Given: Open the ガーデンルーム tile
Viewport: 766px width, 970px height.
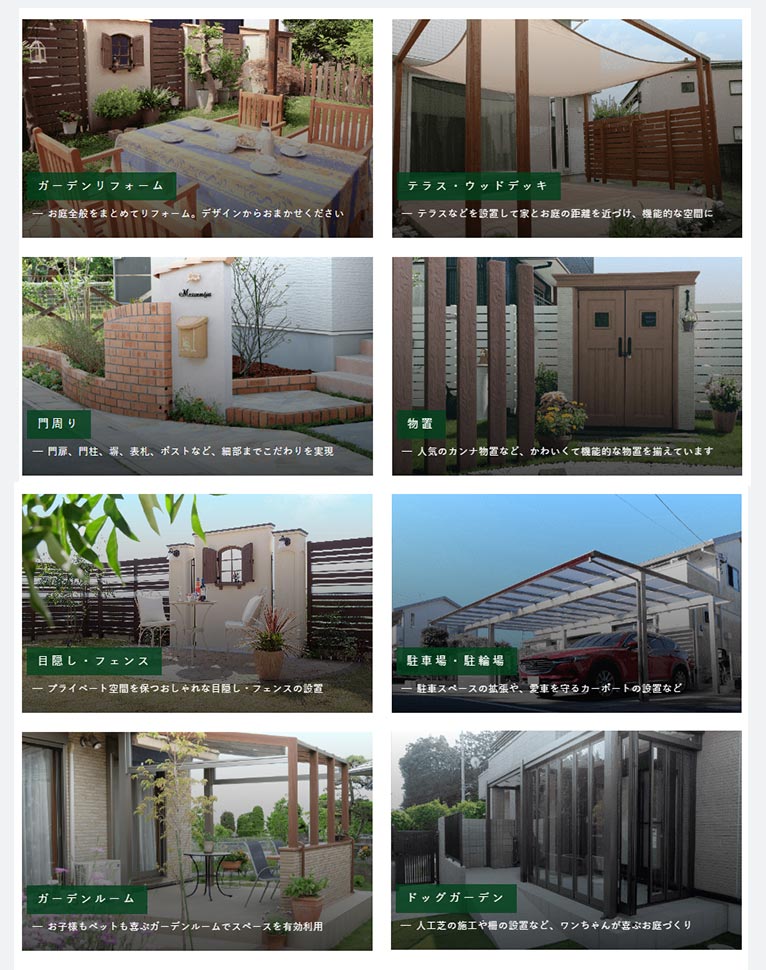Looking at the screenshot, I should click(197, 840).
